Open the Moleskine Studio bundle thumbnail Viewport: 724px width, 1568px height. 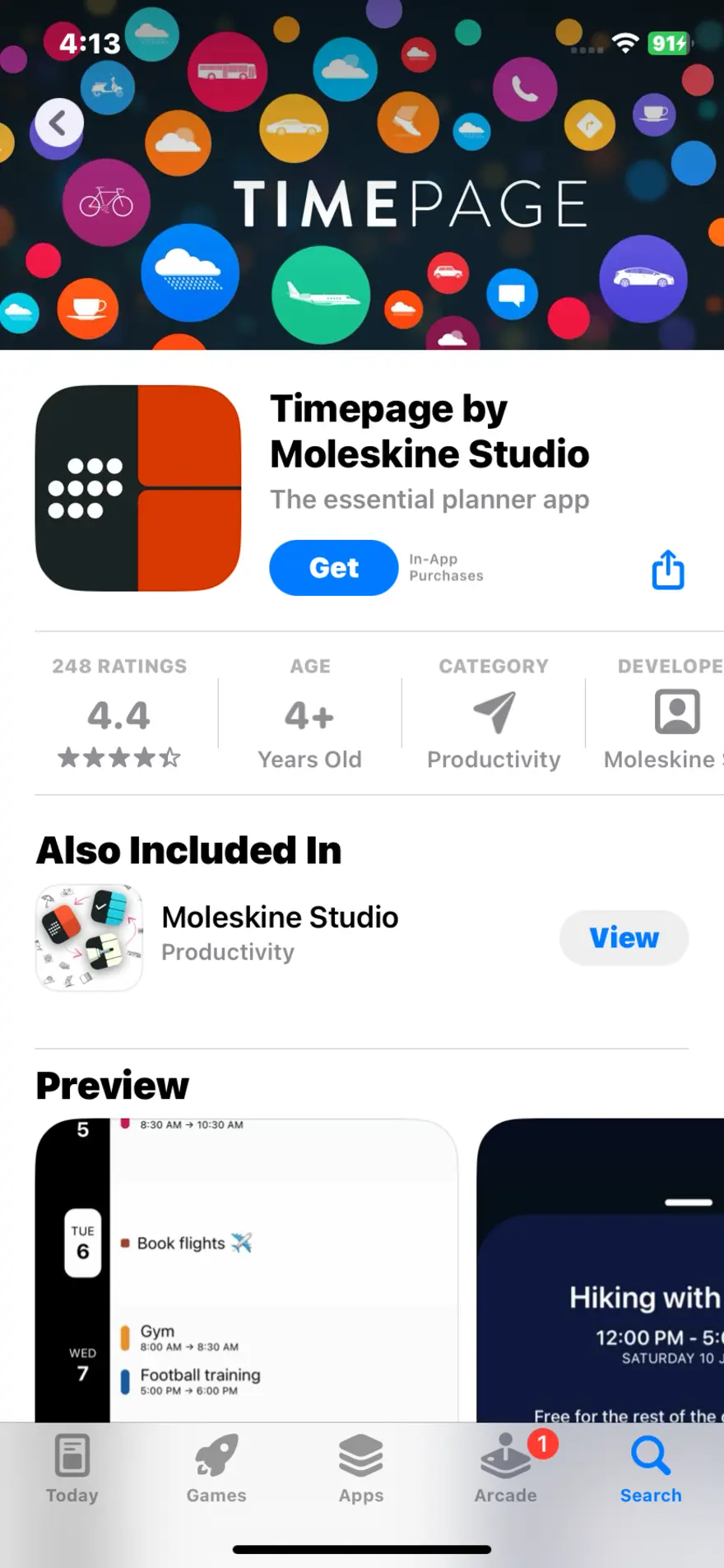tap(89, 937)
